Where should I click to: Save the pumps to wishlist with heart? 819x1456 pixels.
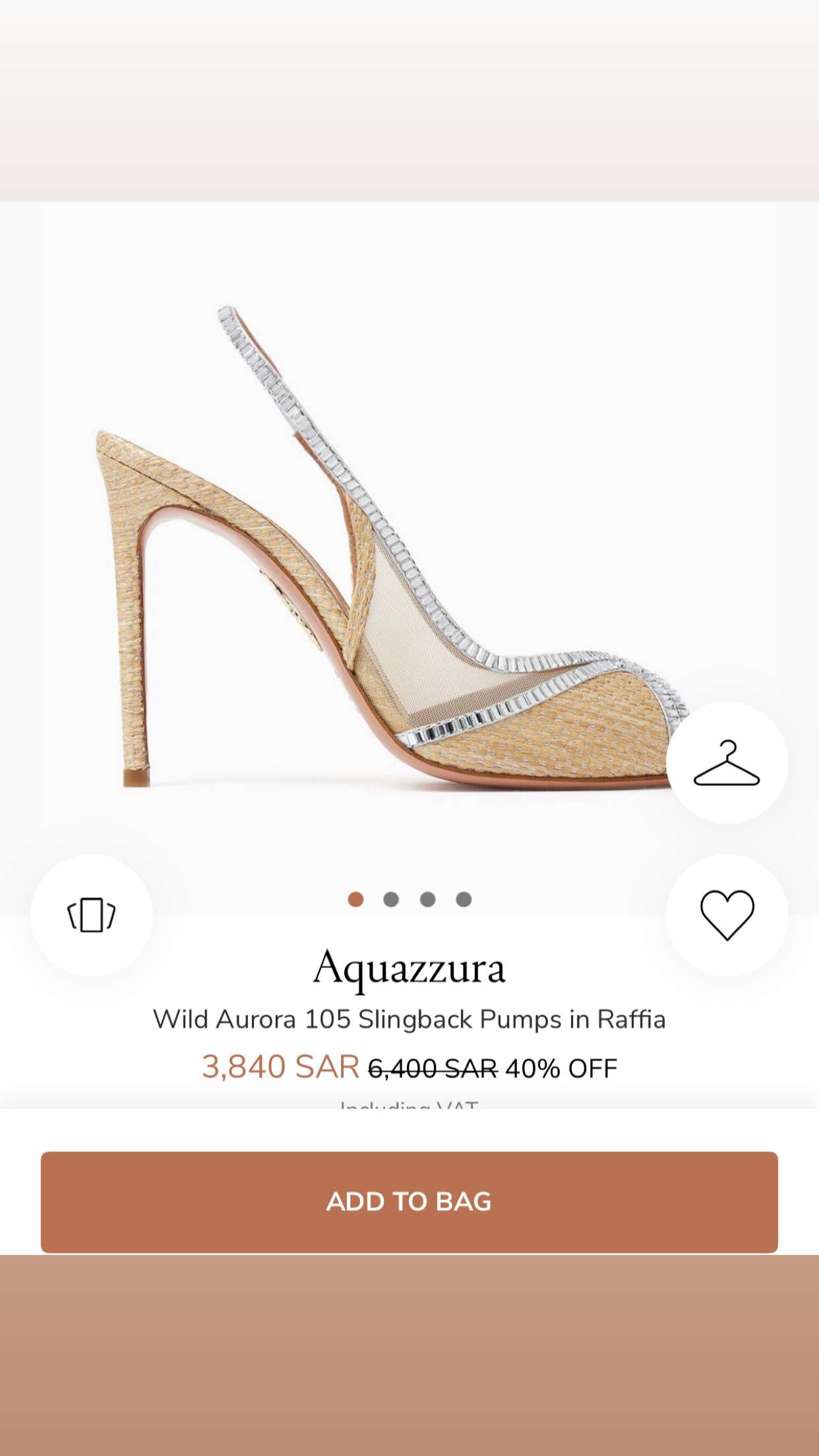tap(727, 915)
